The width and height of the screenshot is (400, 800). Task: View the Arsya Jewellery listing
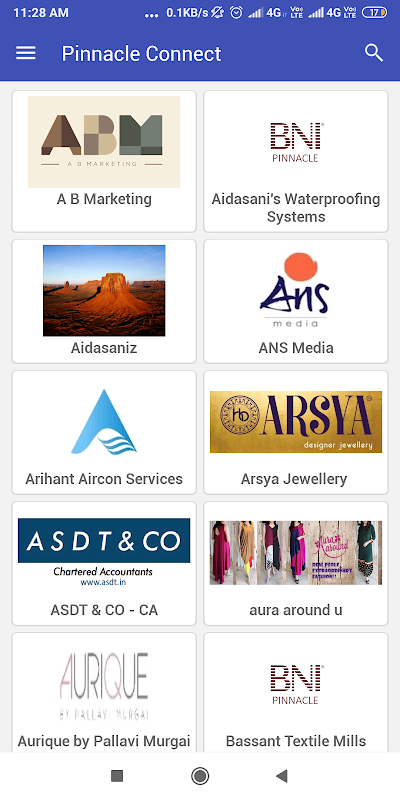[296, 432]
